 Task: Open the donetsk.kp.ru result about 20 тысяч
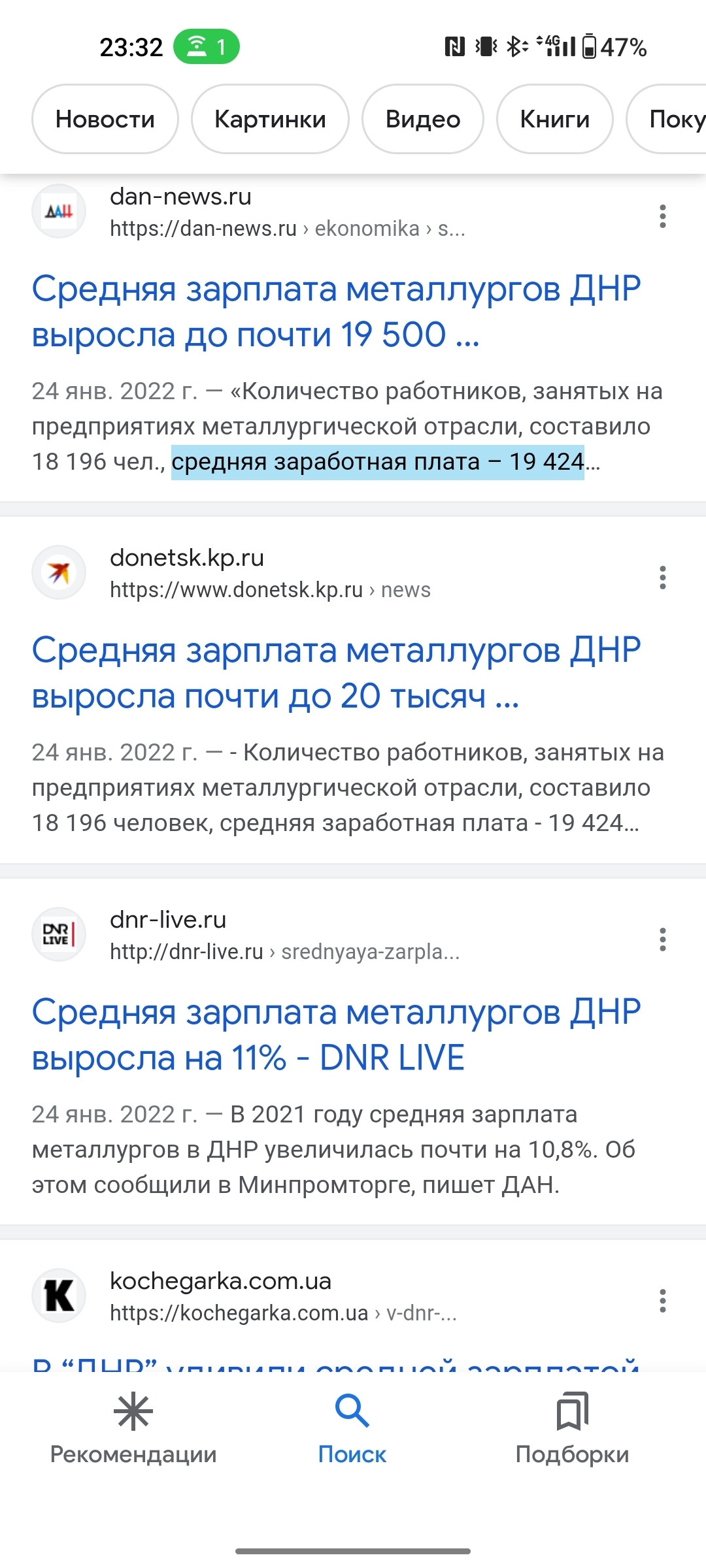pyautogui.click(x=336, y=673)
